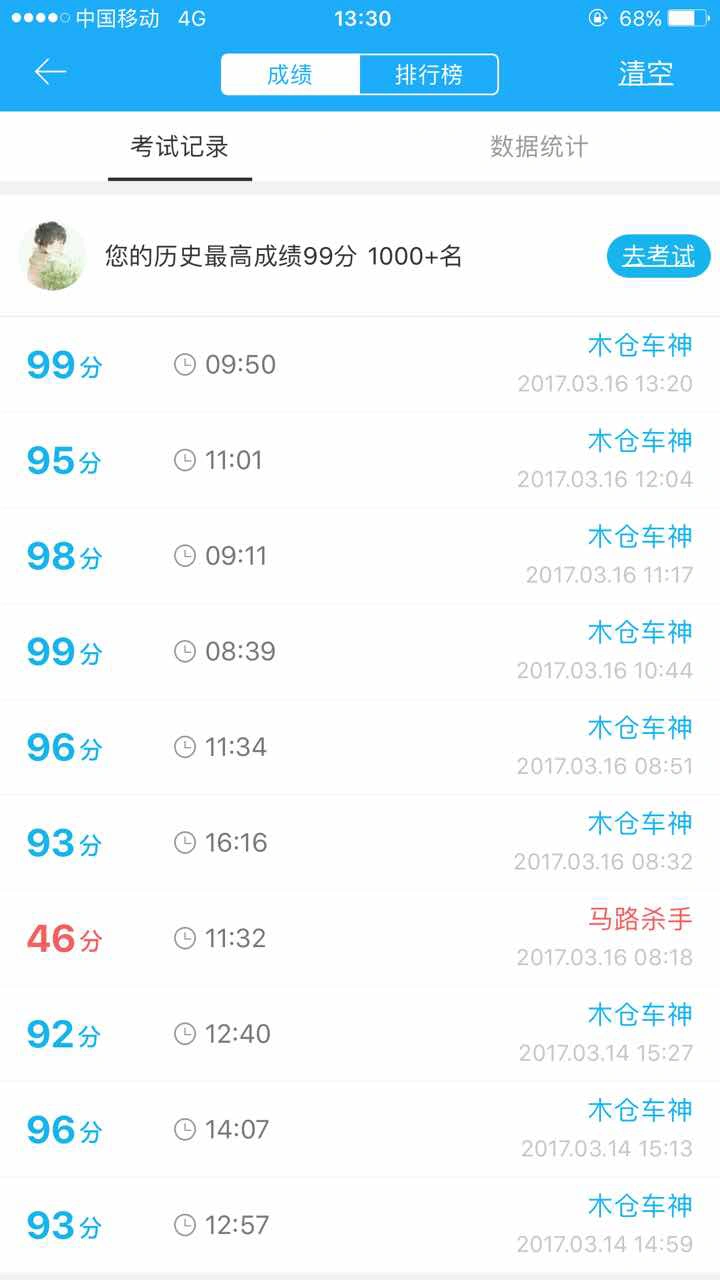720x1280 pixels.
Task: Tap 清空 to clear the records
Action: point(646,74)
